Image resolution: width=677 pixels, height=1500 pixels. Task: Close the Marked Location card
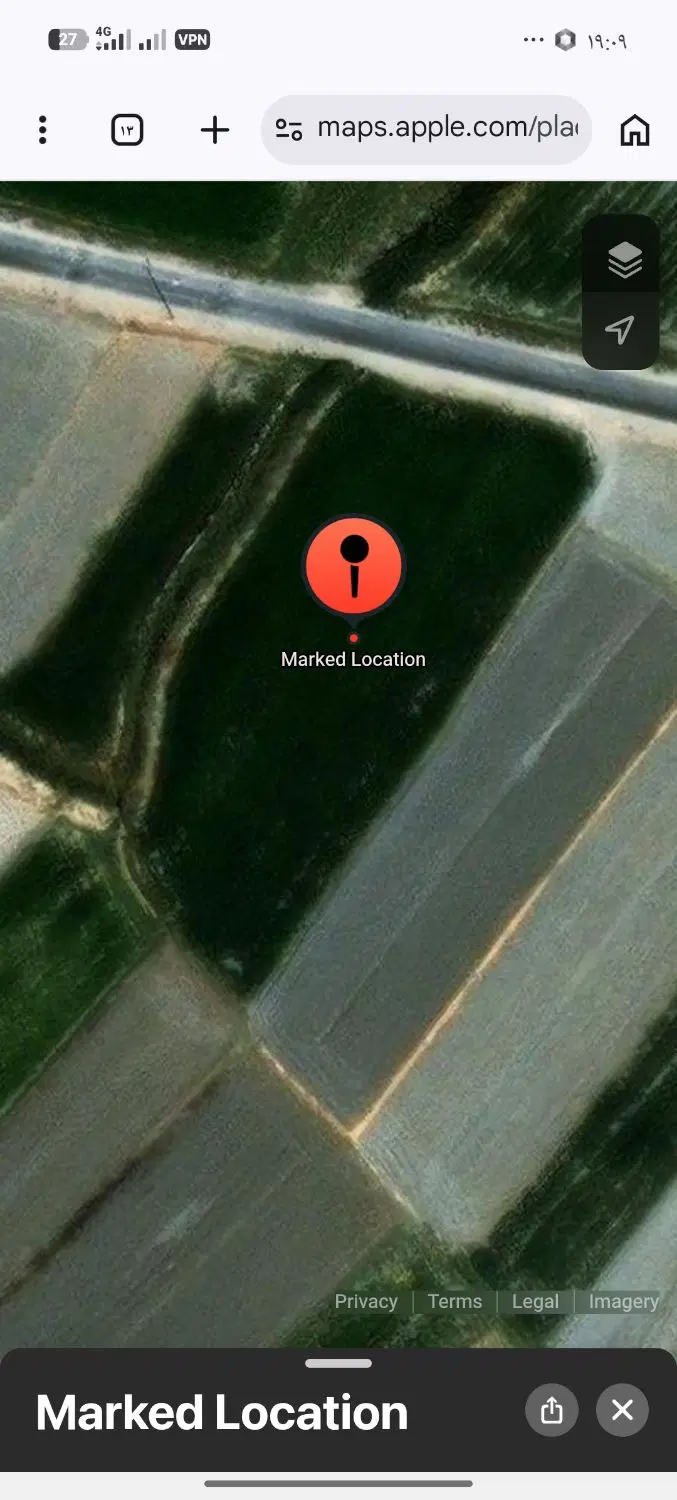click(x=622, y=1410)
